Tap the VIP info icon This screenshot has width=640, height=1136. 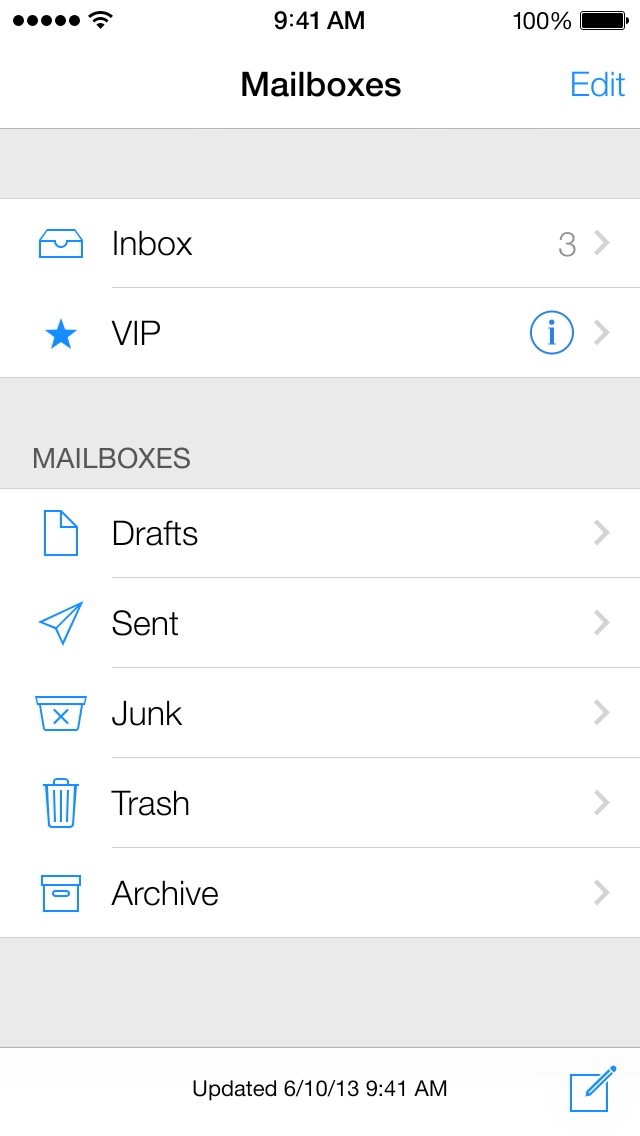click(552, 333)
